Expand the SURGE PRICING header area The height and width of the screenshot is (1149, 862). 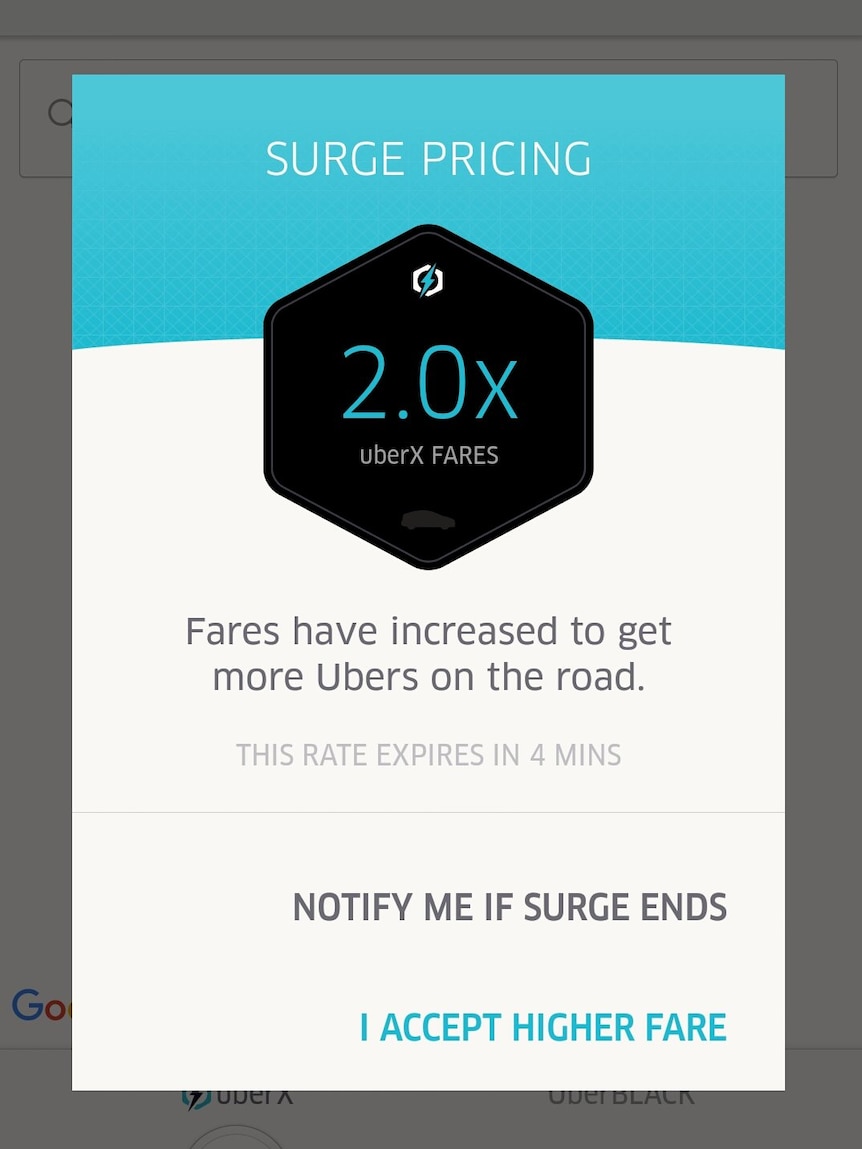(428, 157)
